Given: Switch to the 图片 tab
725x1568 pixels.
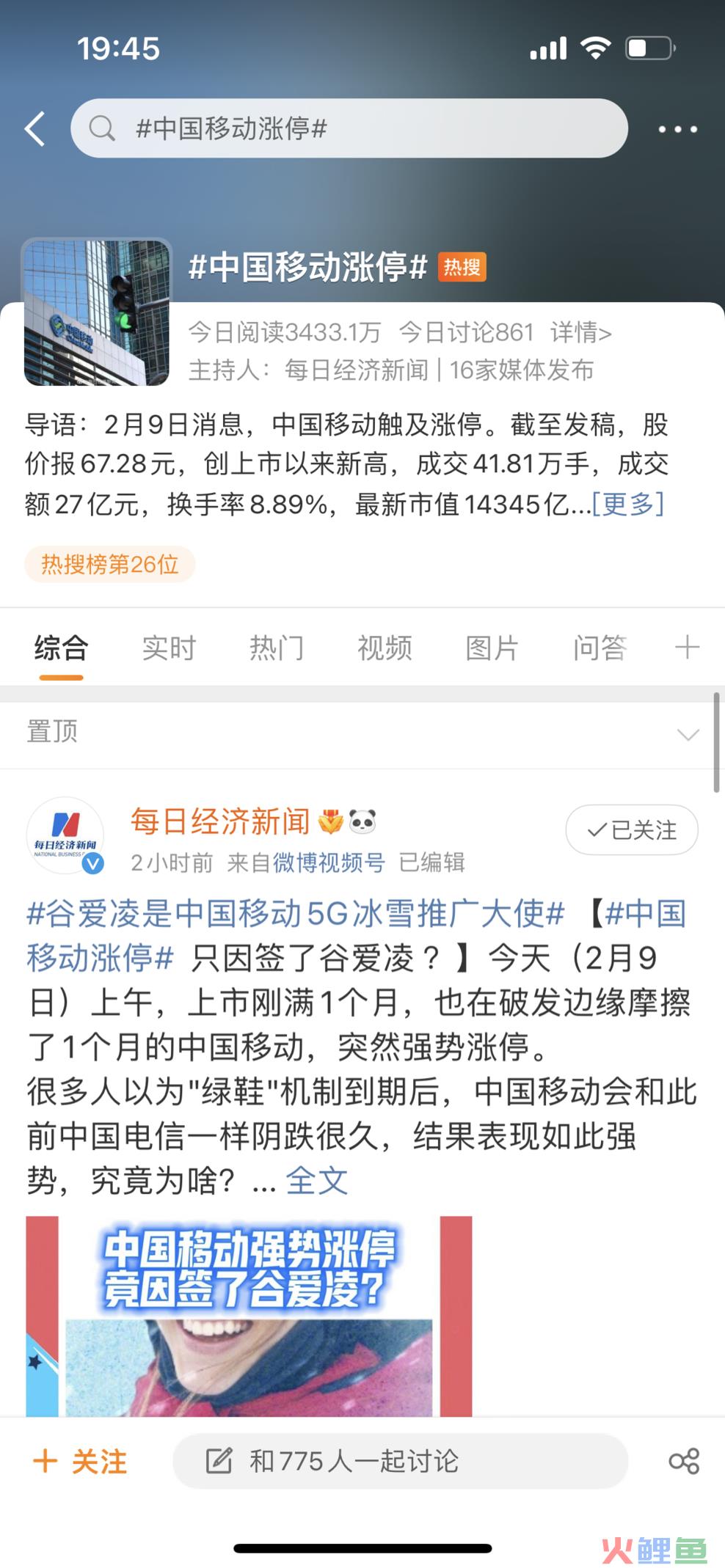Looking at the screenshot, I should click(492, 648).
